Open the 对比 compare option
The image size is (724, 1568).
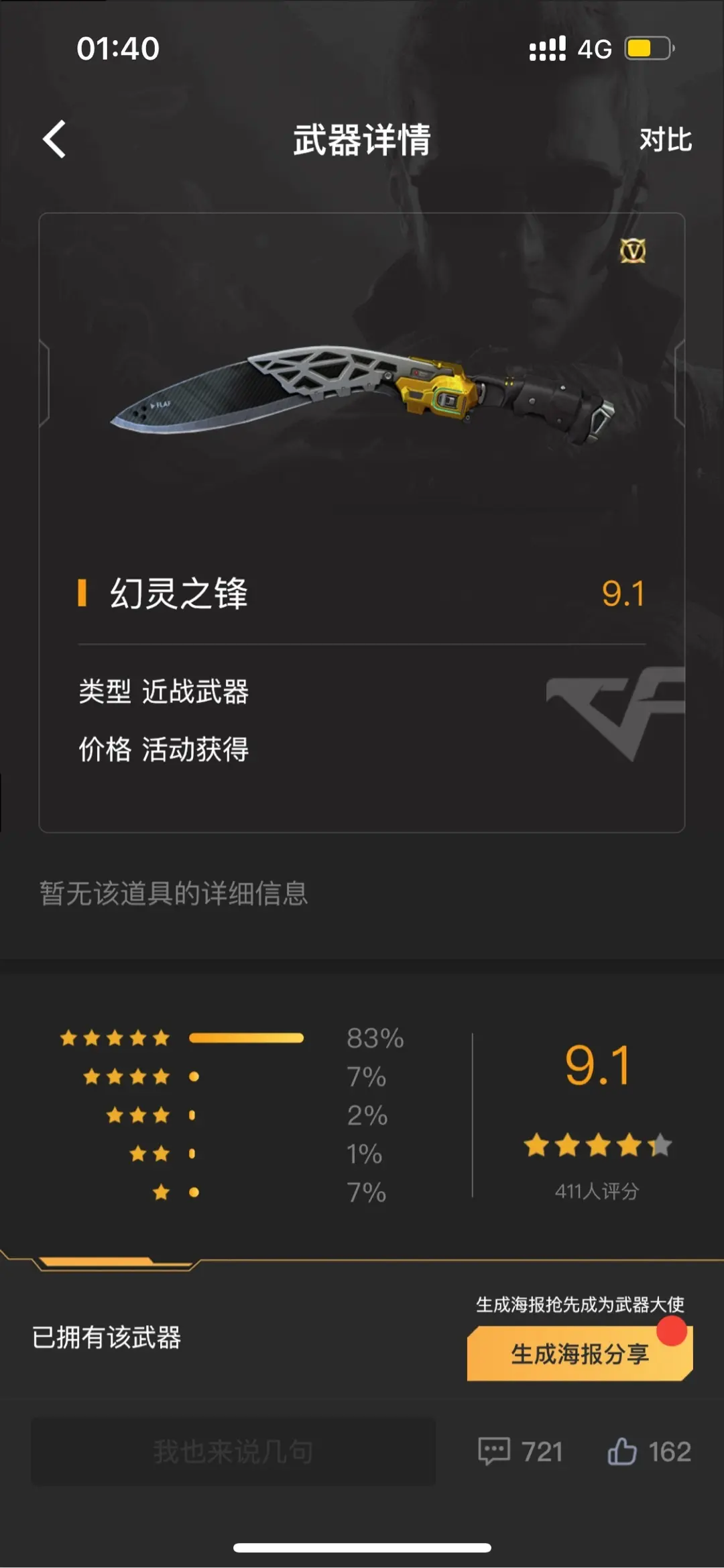pos(664,140)
